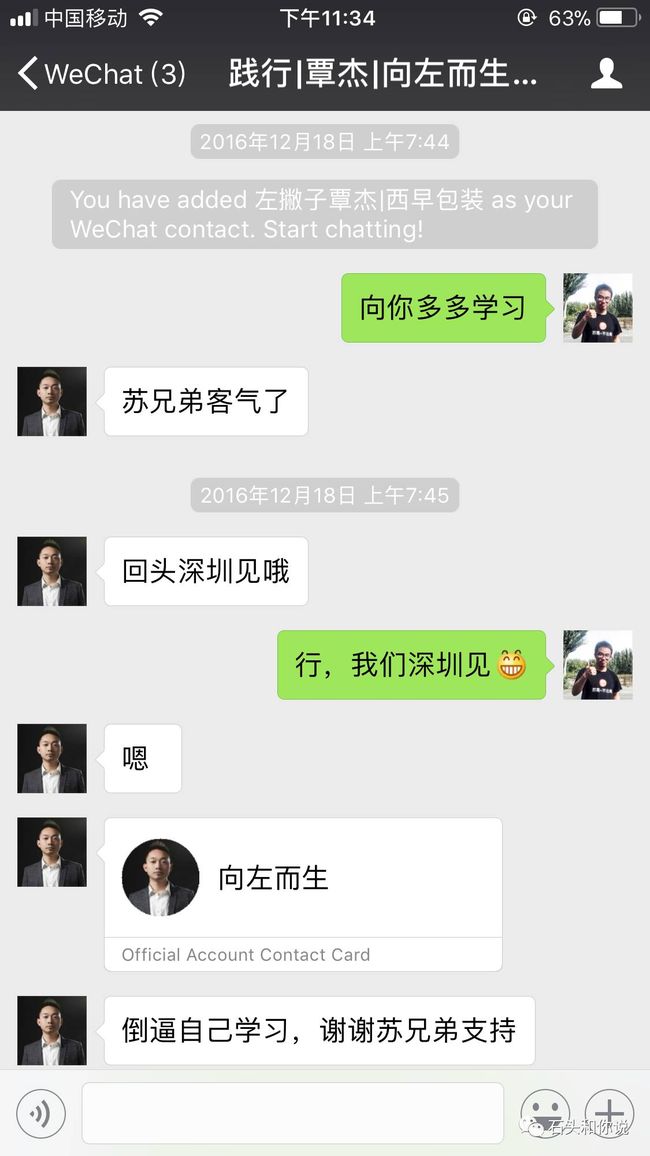View contact avatar beside 苏兄弟客气了
The height and width of the screenshot is (1156, 650).
coord(52,401)
